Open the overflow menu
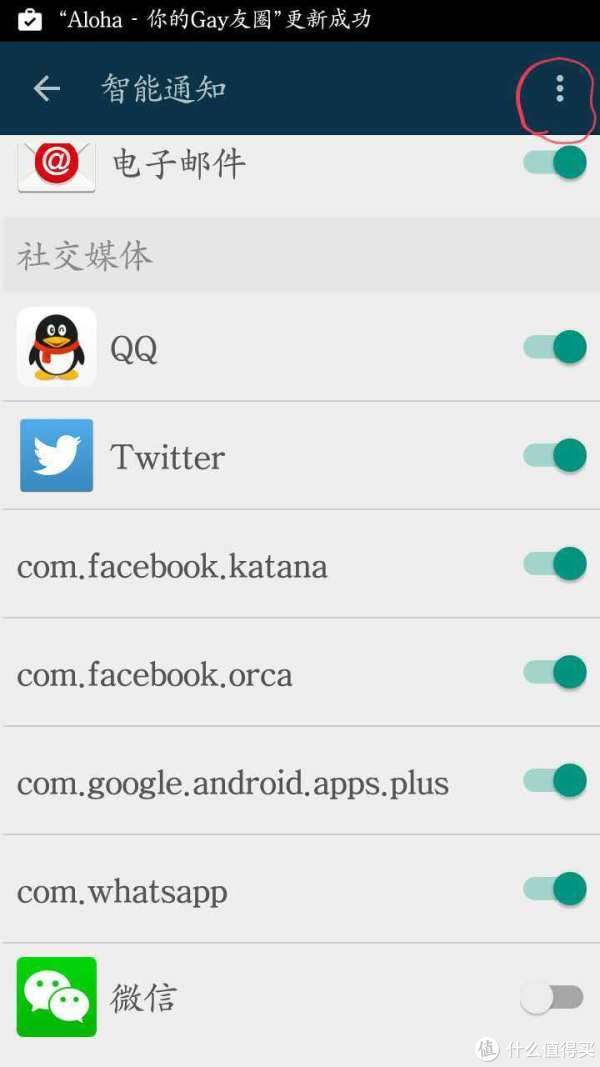 (x=559, y=88)
